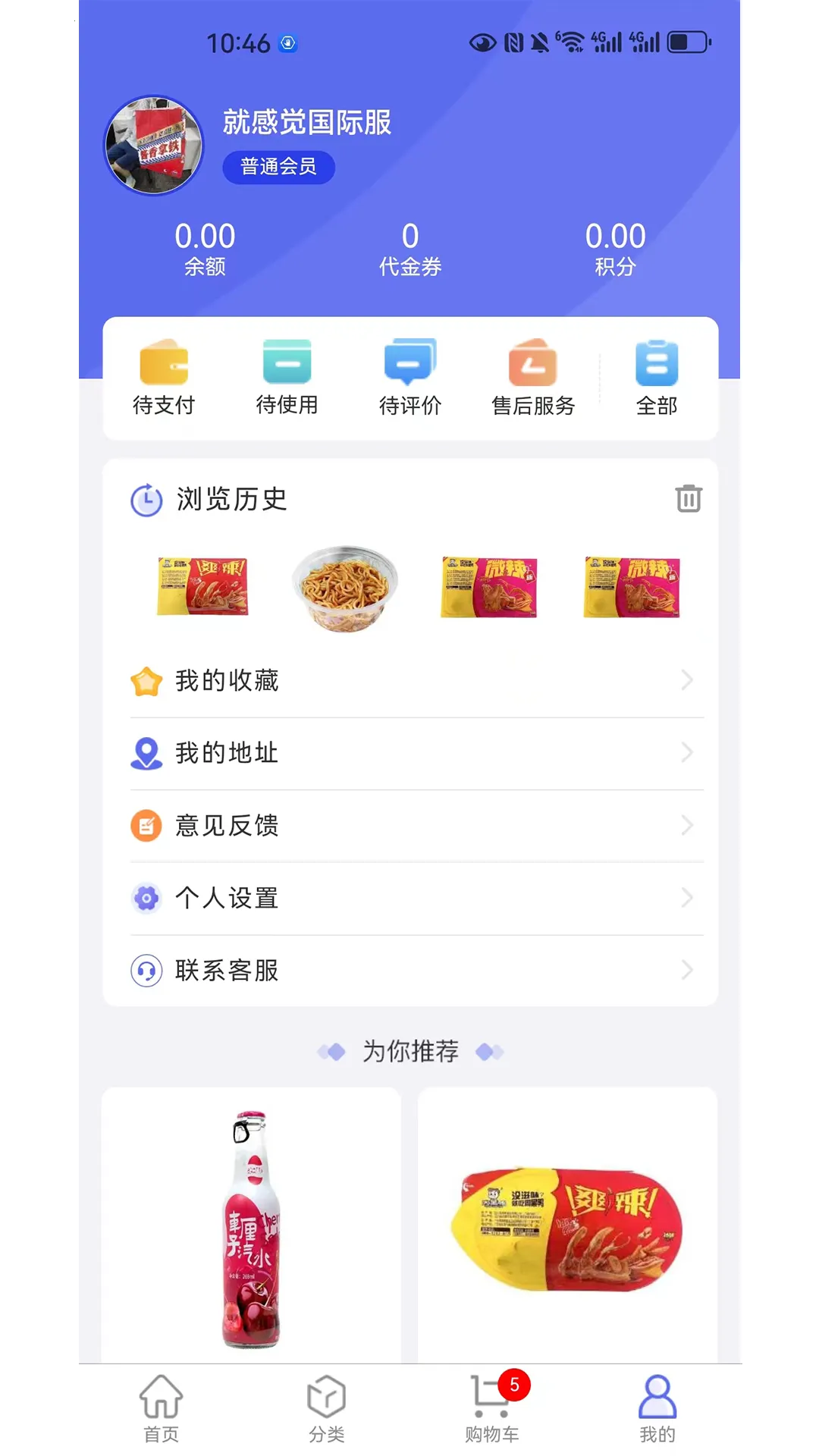This screenshot has height=1456, width=819.
Task: Open 联系客服 contact support
Action: pyautogui.click(x=409, y=970)
